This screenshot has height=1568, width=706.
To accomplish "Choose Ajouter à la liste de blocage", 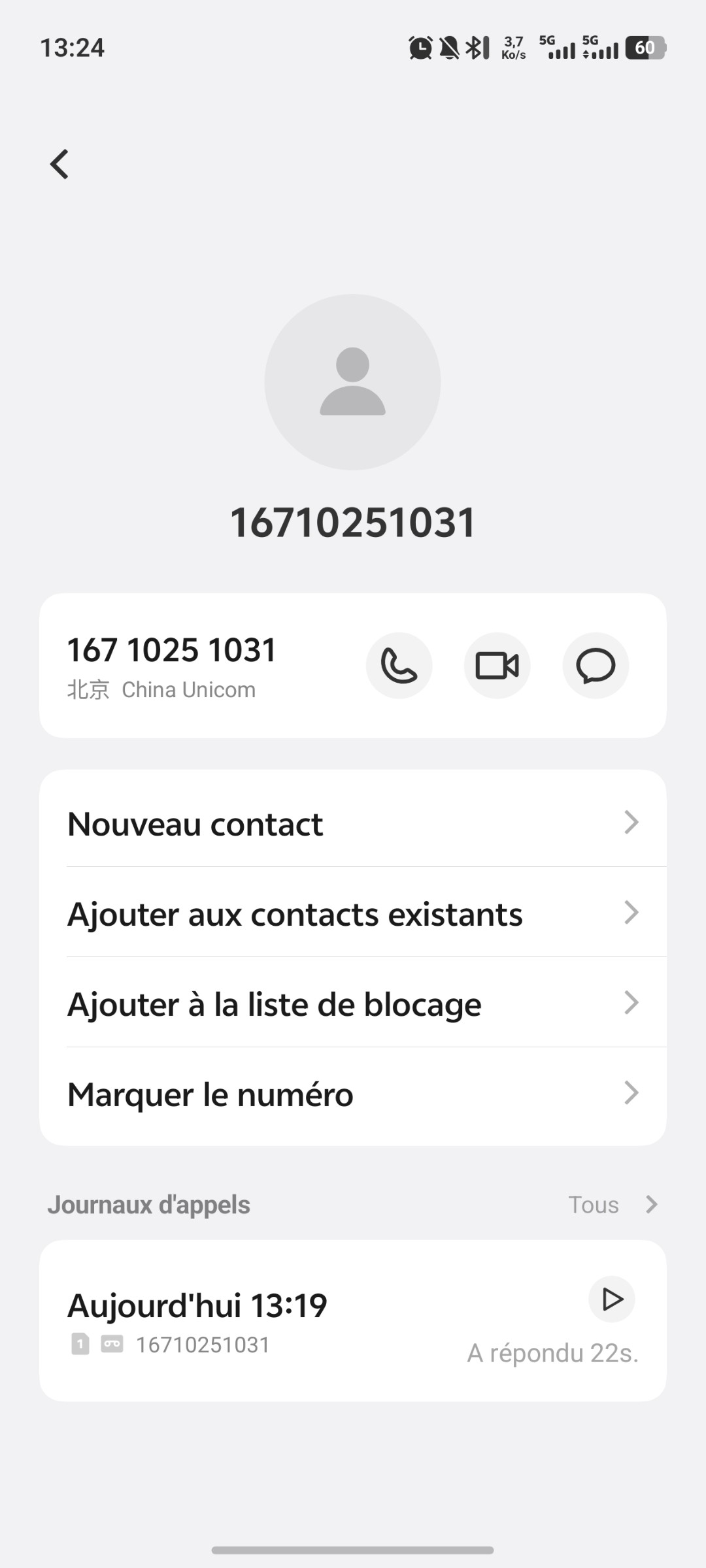I will 353,1003.
